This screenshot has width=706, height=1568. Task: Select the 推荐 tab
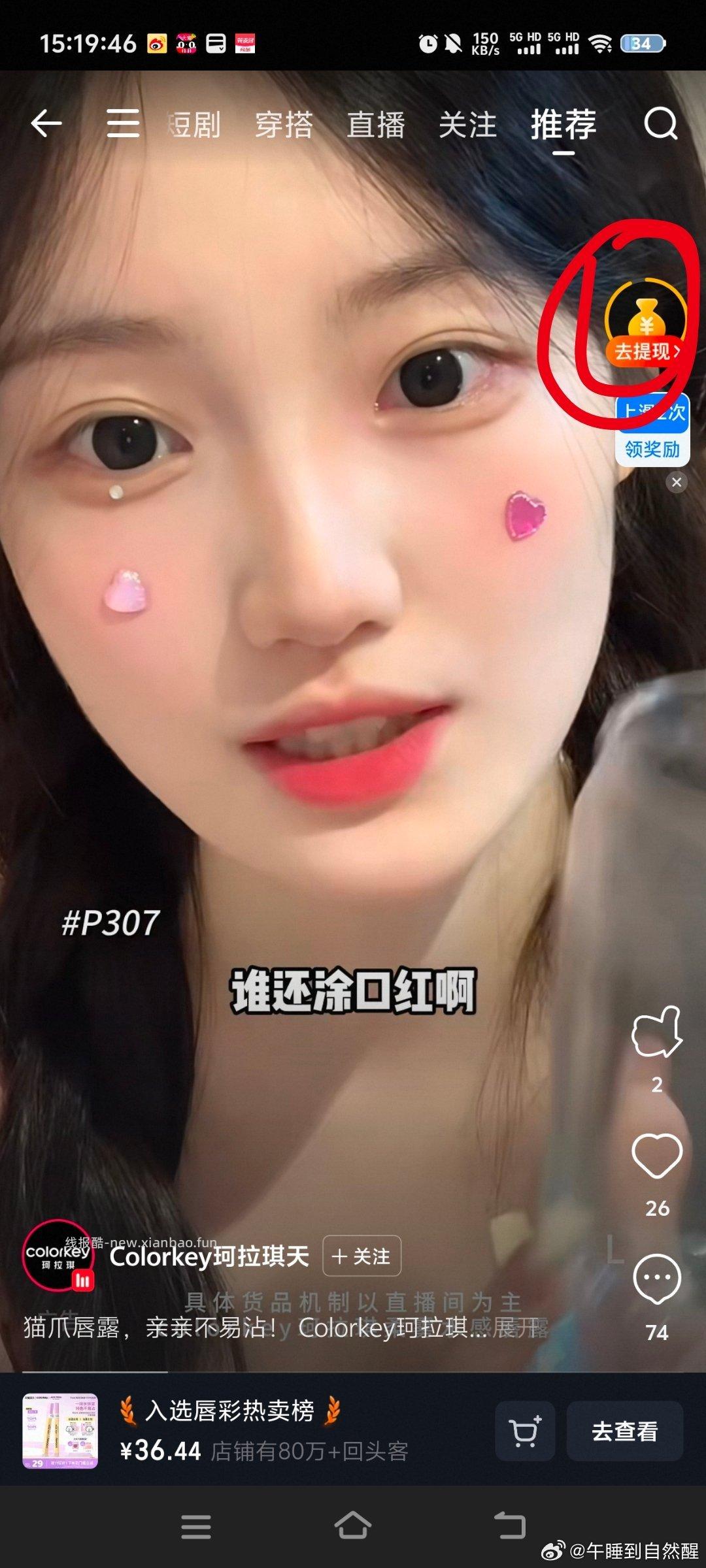563,125
